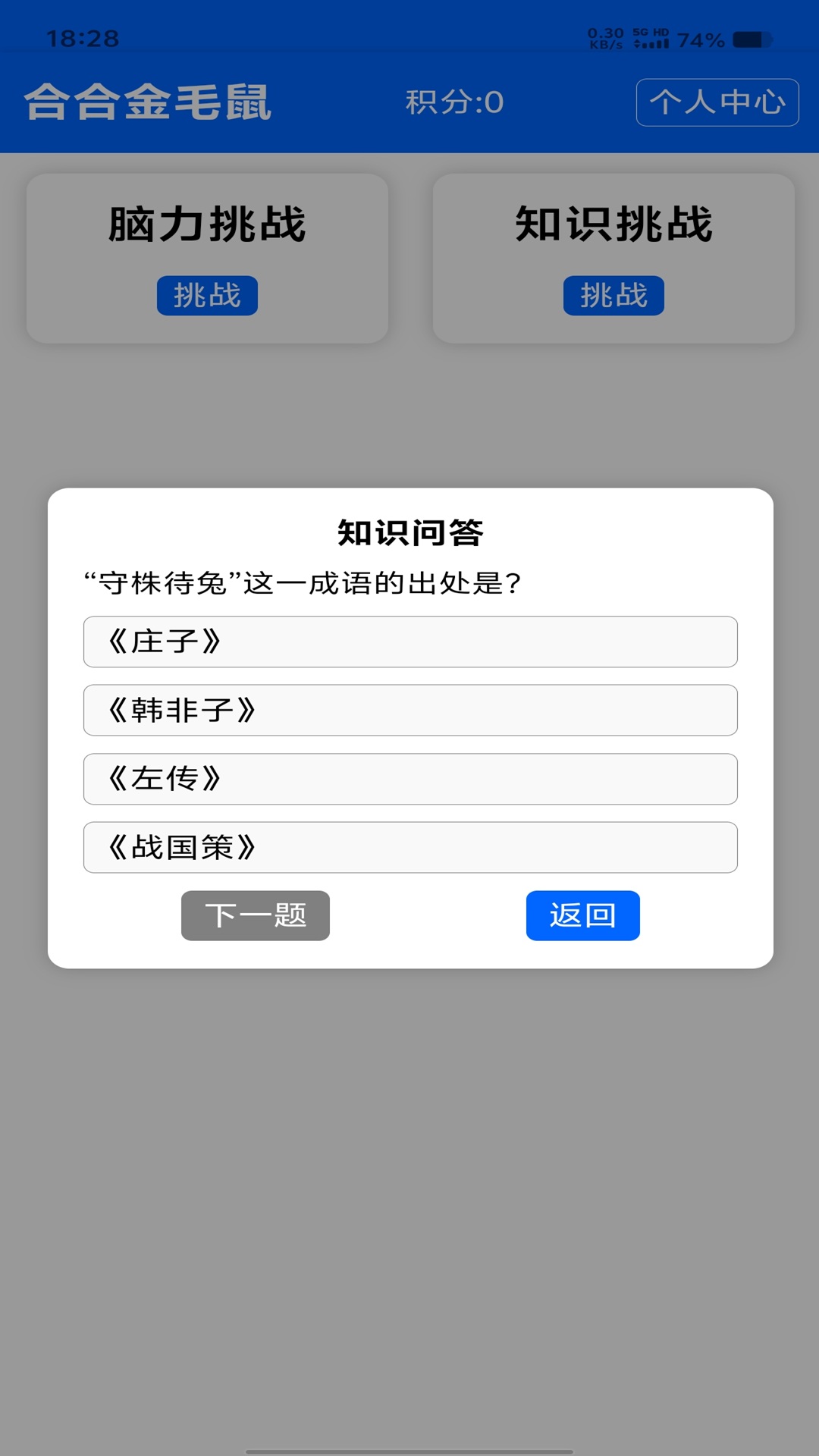Select answer option 《战国策》
819x1456 pixels.
[409, 847]
